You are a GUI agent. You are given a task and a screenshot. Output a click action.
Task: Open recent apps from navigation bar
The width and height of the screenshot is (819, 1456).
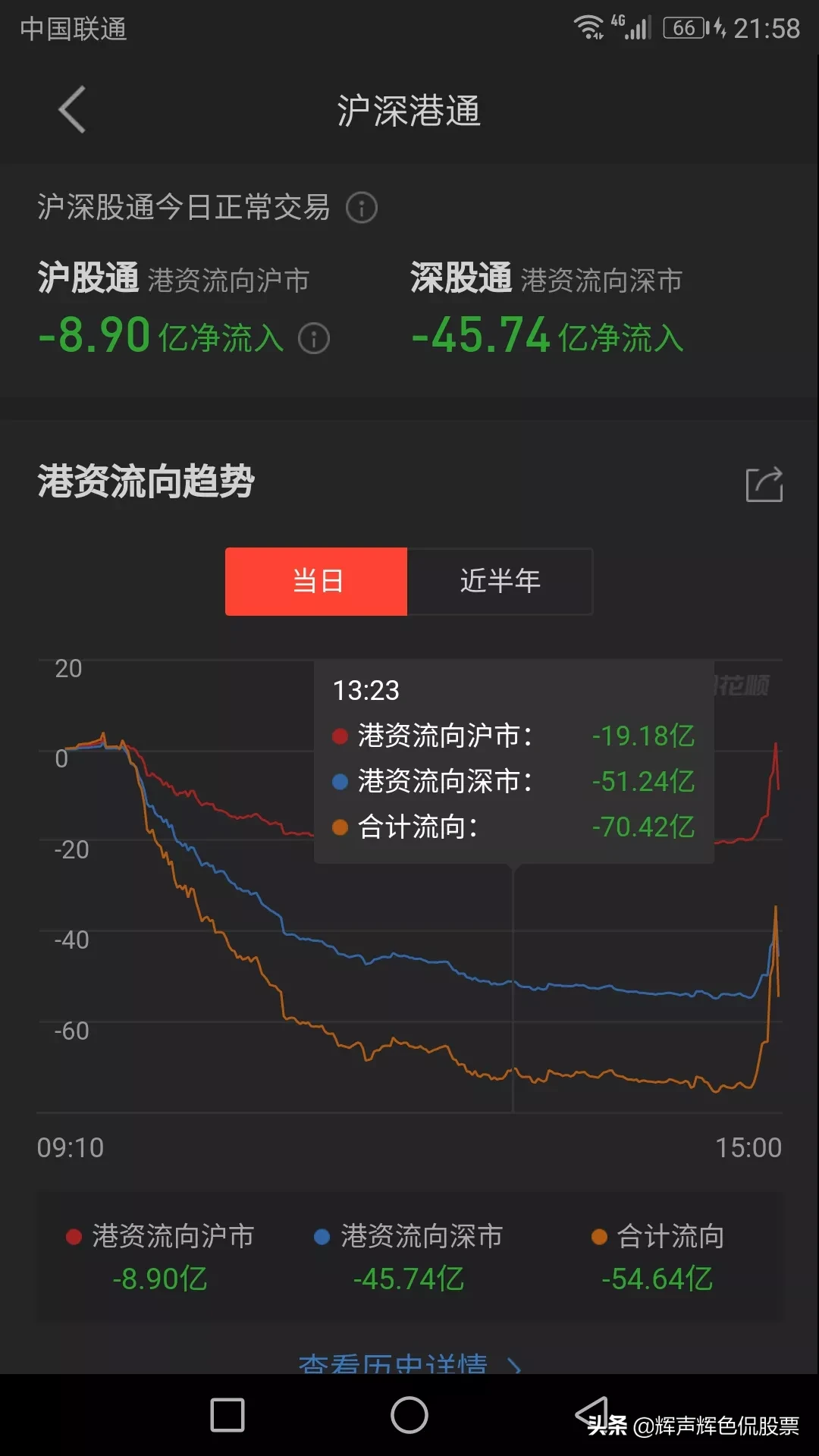point(227,1415)
